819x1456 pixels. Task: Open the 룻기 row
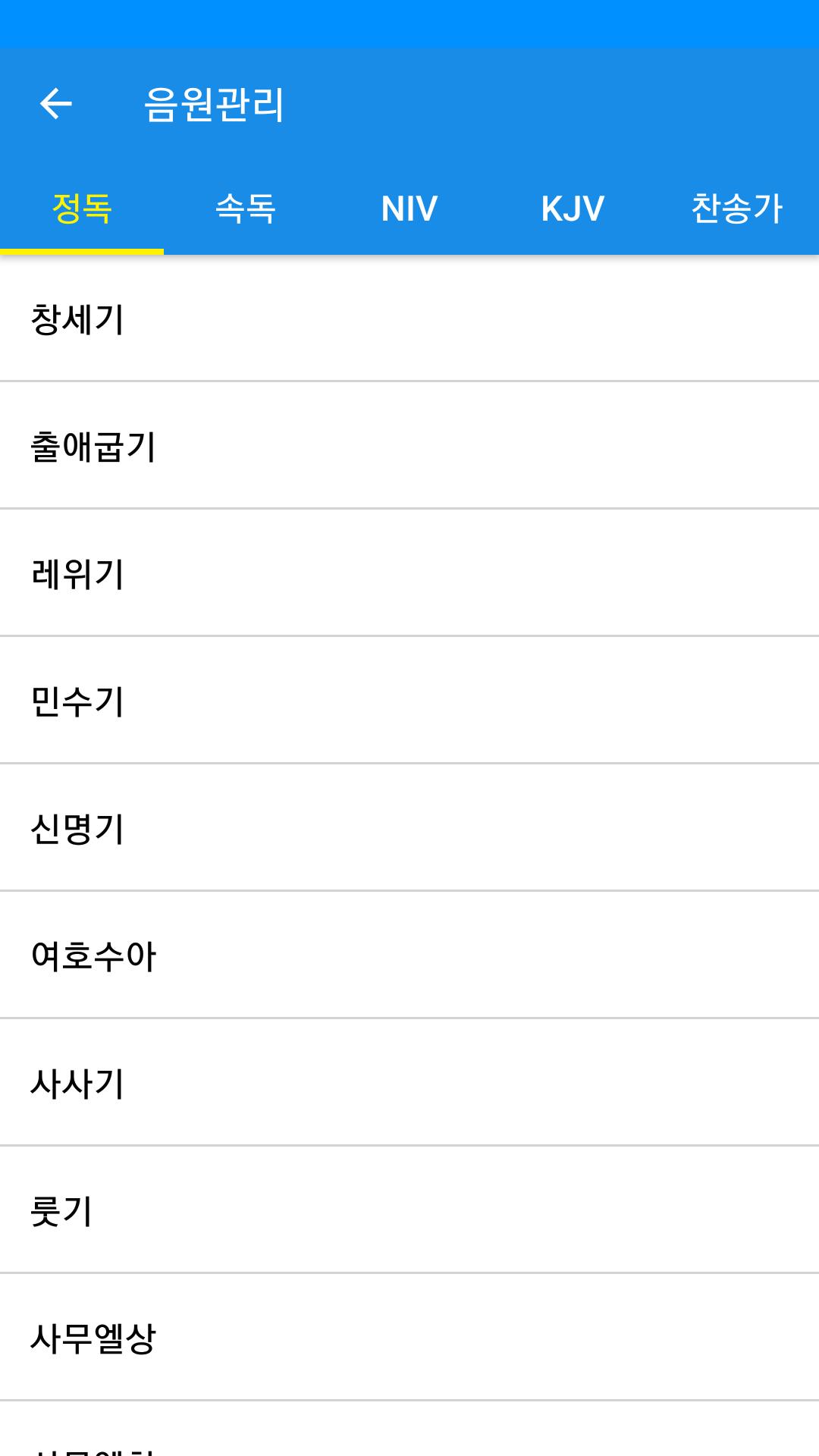[x=409, y=1210]
